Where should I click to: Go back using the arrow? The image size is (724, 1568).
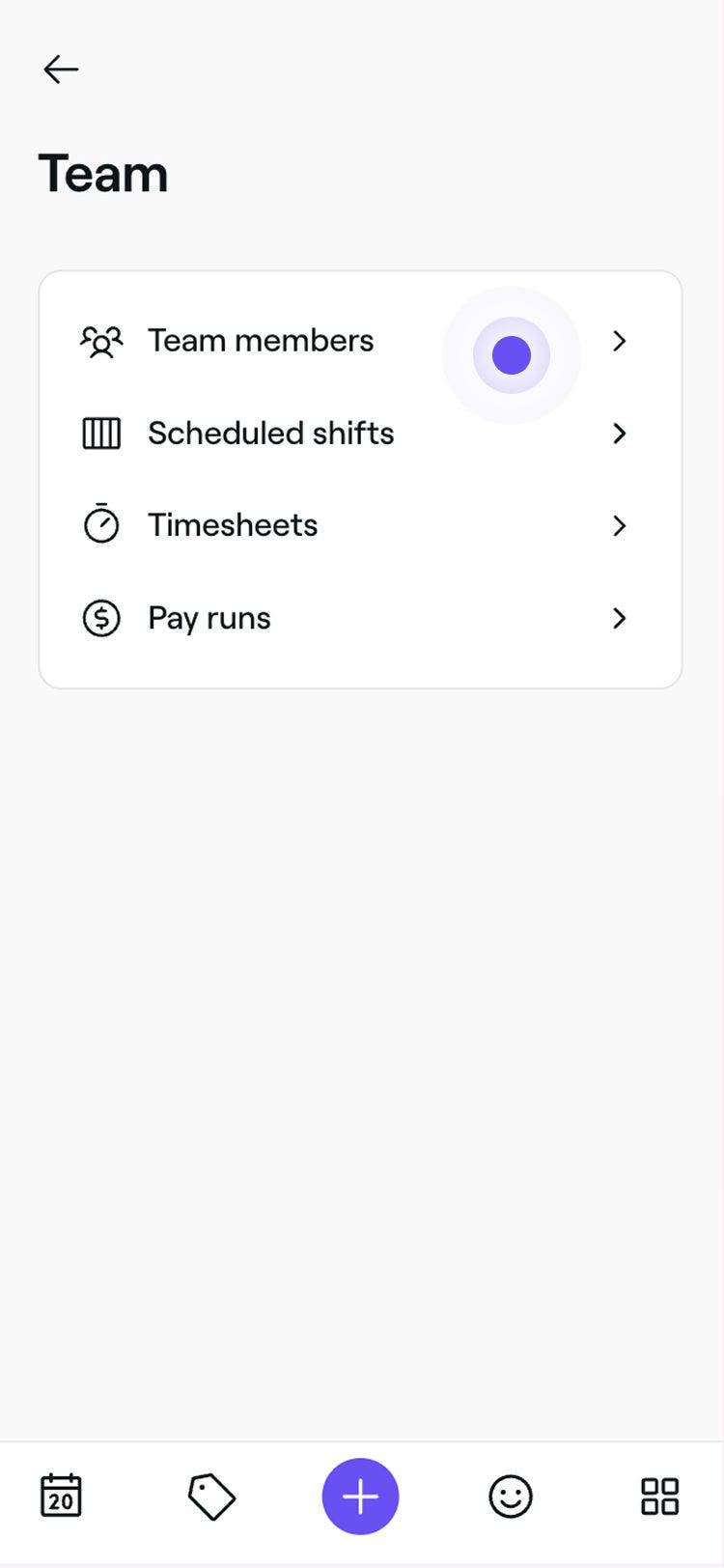61,69
